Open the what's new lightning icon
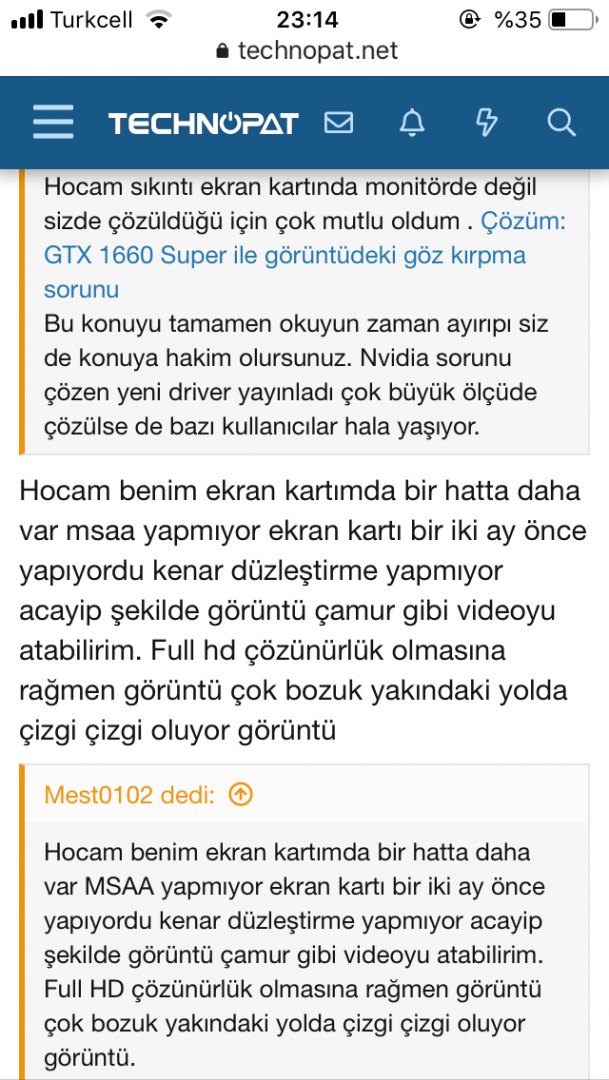 [486, 123]
